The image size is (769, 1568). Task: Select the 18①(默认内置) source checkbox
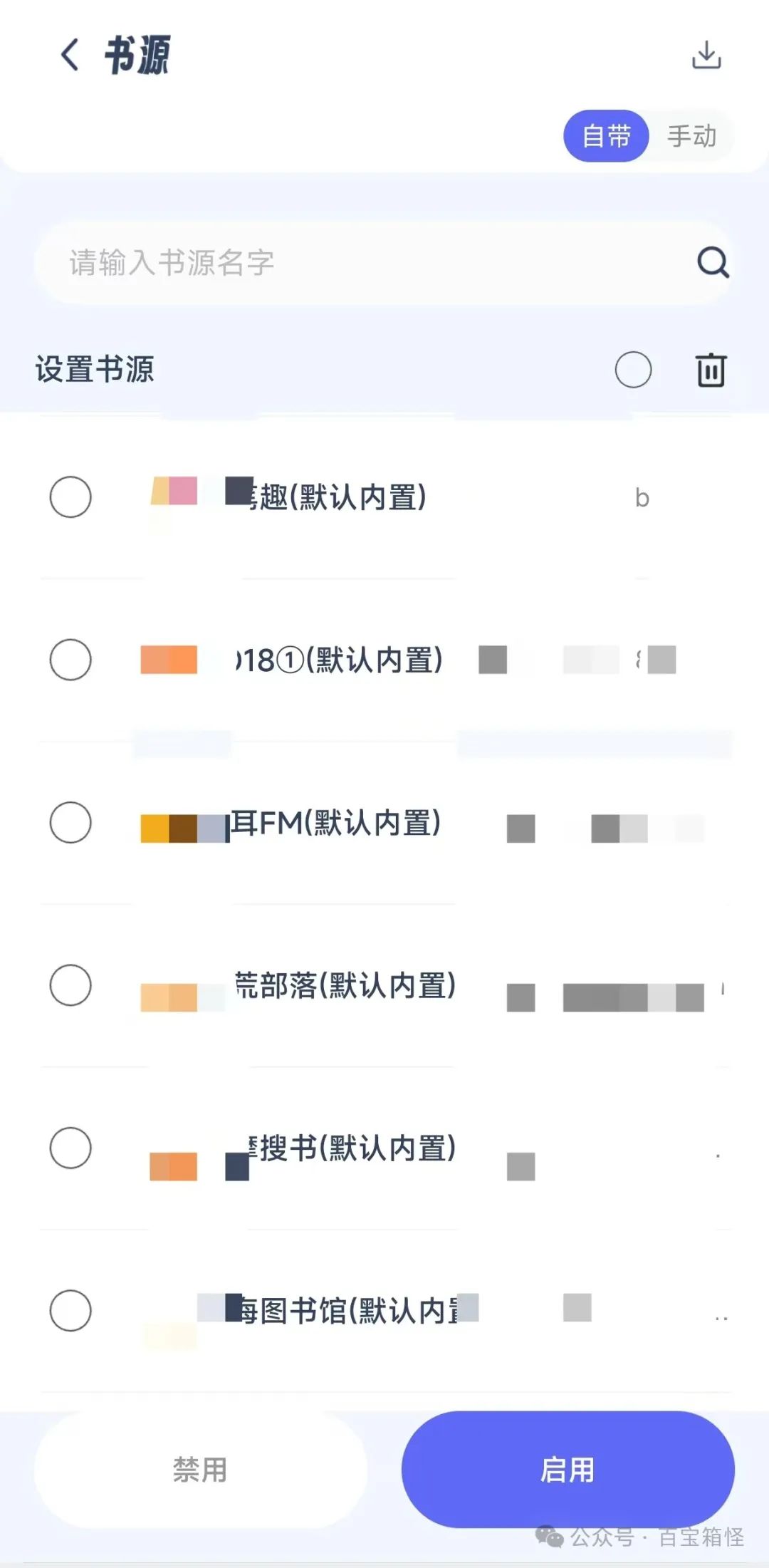click(70, 660)
